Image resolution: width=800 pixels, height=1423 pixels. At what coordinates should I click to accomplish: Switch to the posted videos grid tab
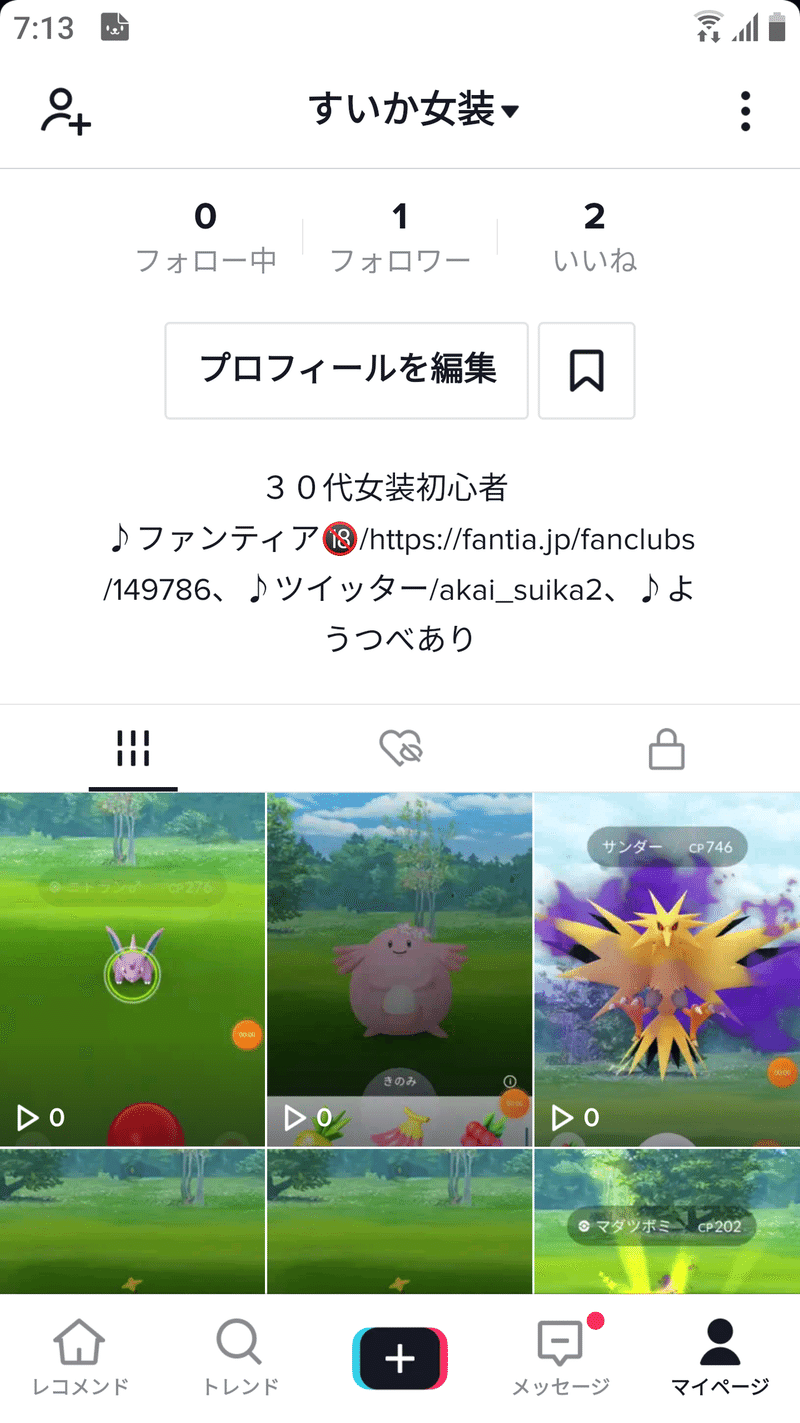pyautogui.click(x=133, y=748)
